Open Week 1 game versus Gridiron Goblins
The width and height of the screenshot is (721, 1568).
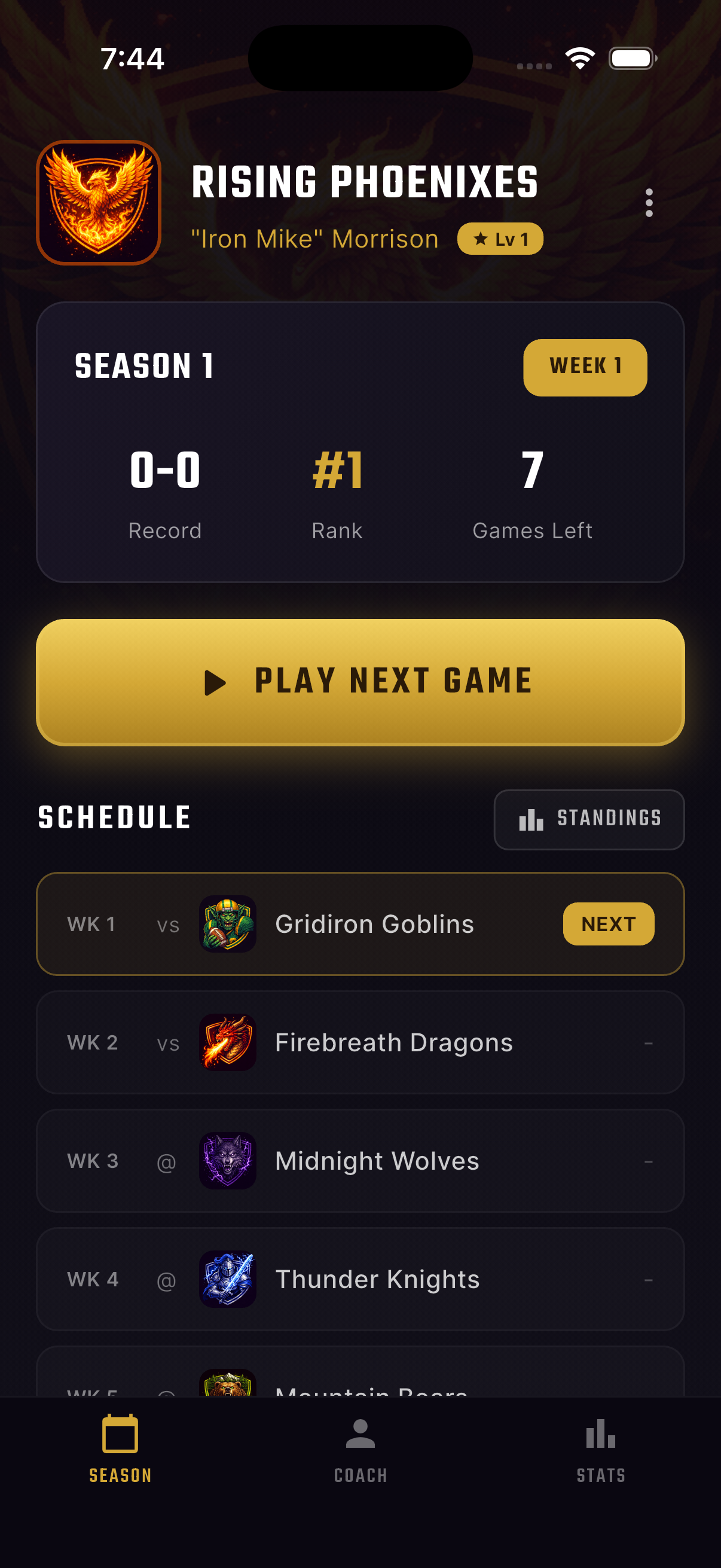tap(360, 924)
